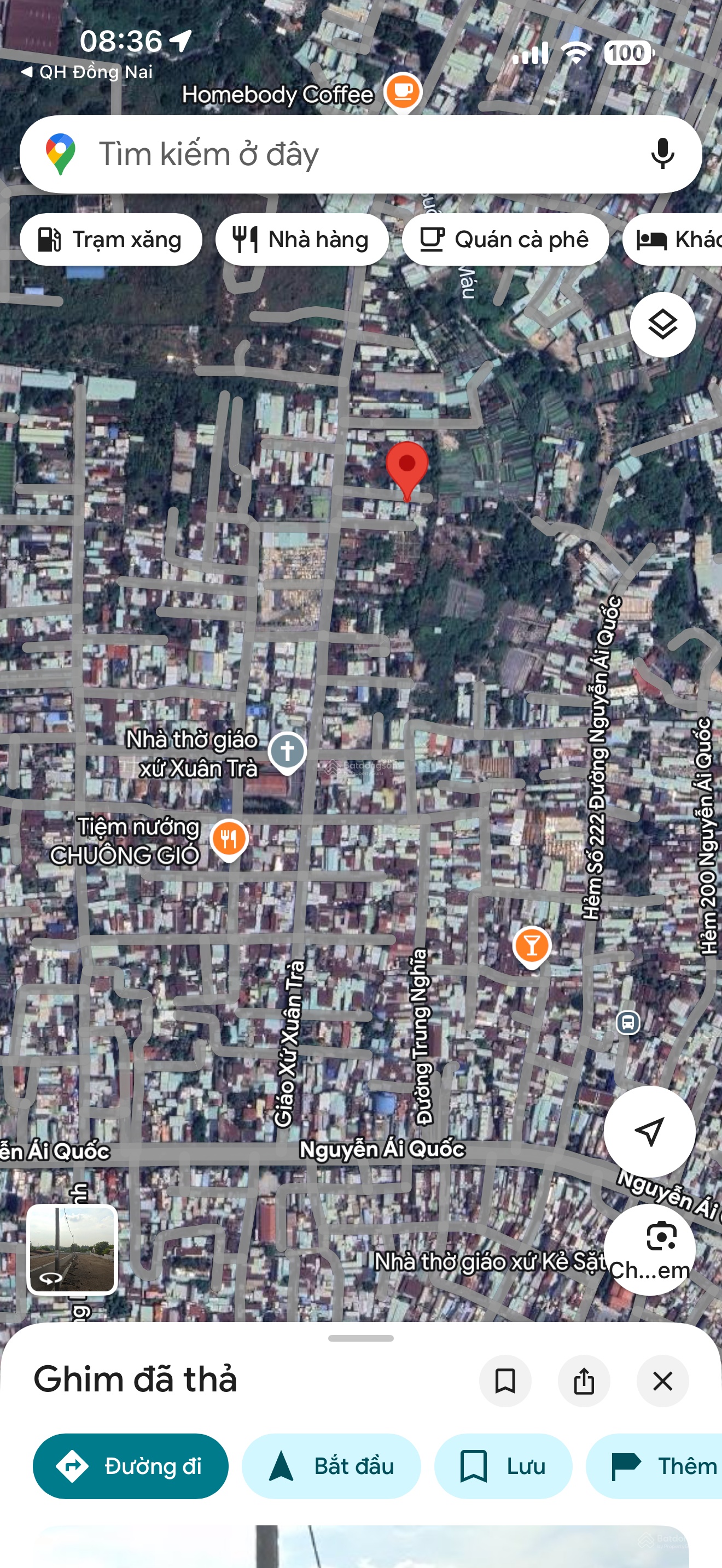Viewport: 722px width, 1568px height.
Task: Center map on my current location
Action: click(x=649, y=1132)
